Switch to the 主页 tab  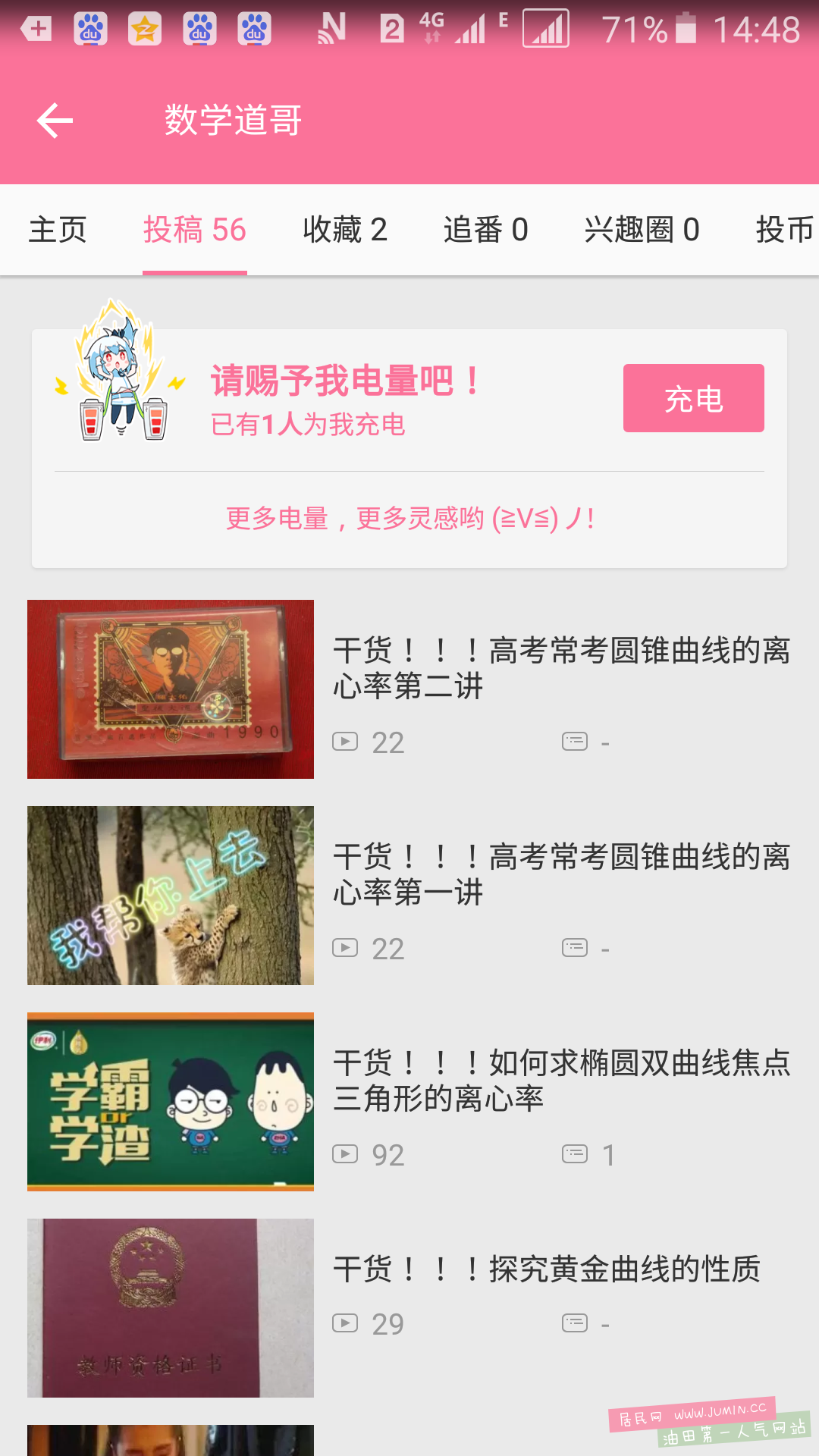pos(58,230)
